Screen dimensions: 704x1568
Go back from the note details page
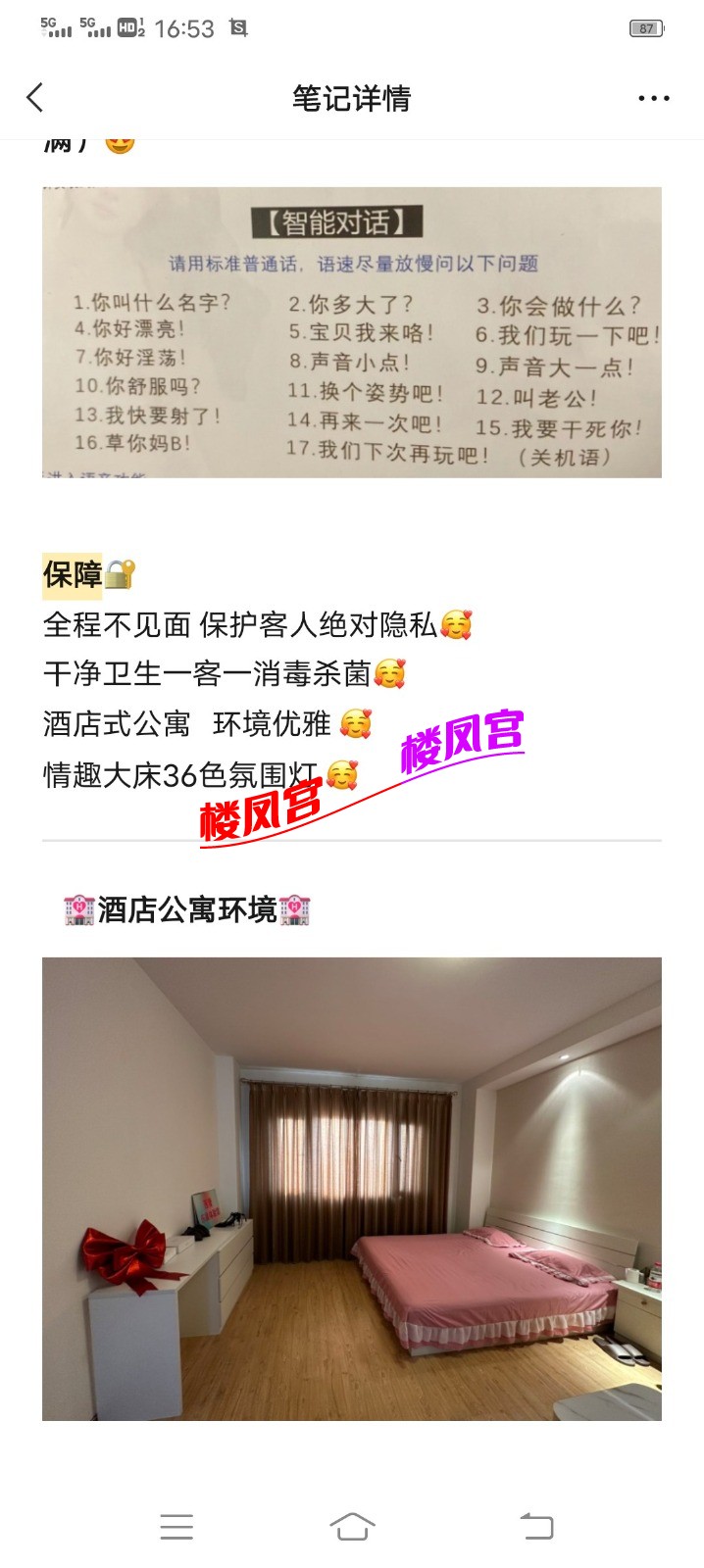tap(35, 98)
